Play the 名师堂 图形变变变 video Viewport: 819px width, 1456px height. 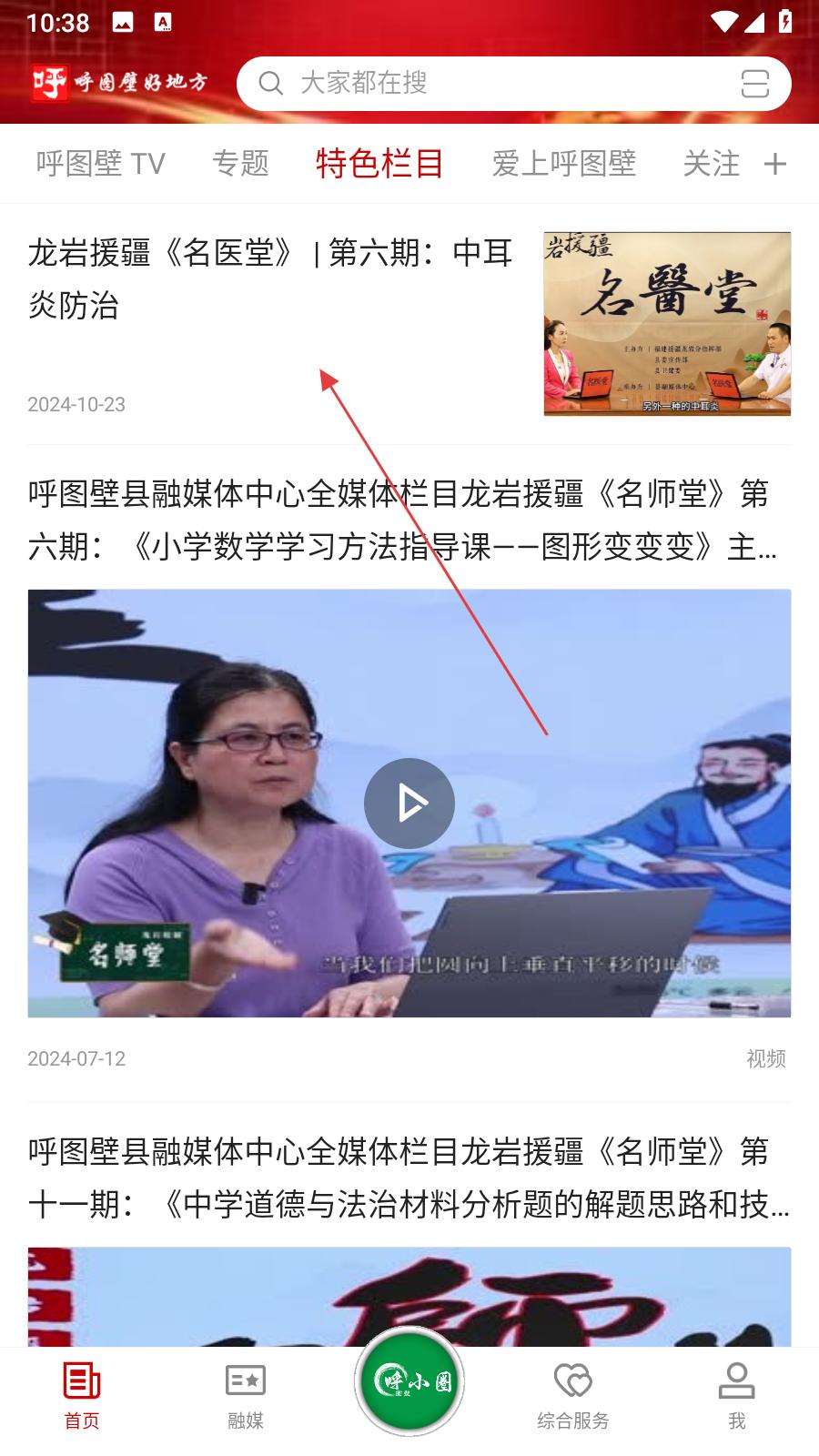(x=409, y=804)
